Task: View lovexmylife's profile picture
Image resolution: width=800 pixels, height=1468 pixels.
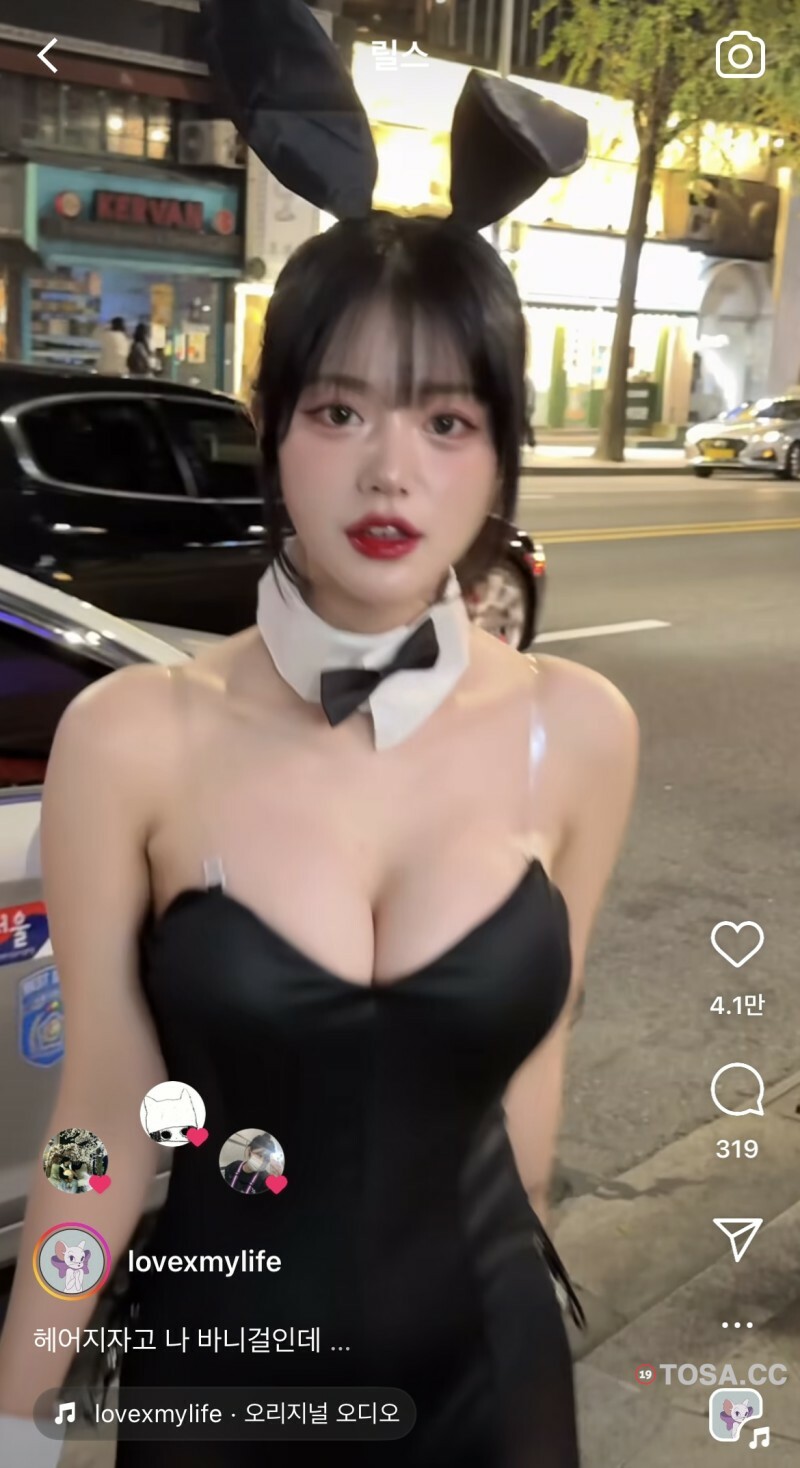Action: point(72,1261)
